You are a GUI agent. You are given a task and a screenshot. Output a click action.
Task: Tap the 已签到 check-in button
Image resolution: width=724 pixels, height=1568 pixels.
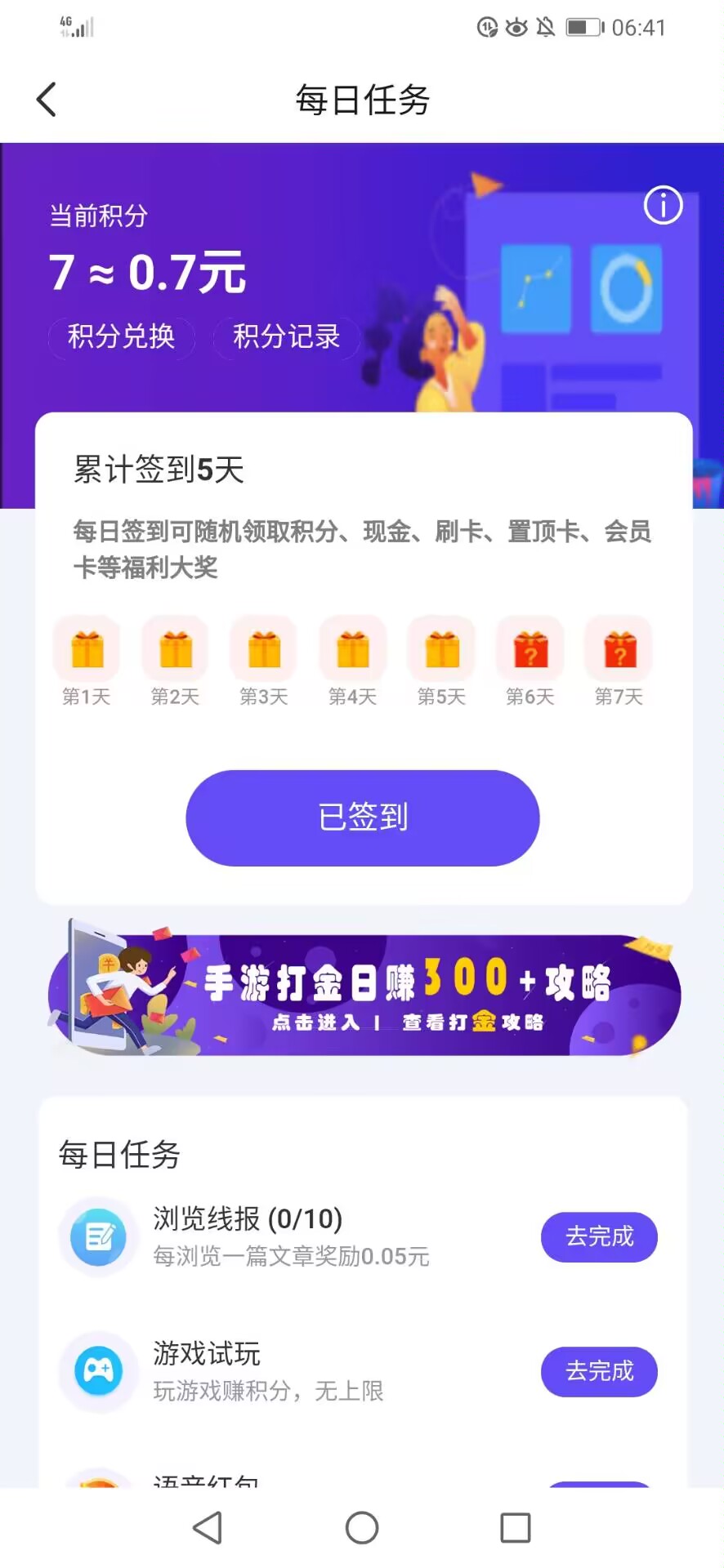tap(363, 817)
